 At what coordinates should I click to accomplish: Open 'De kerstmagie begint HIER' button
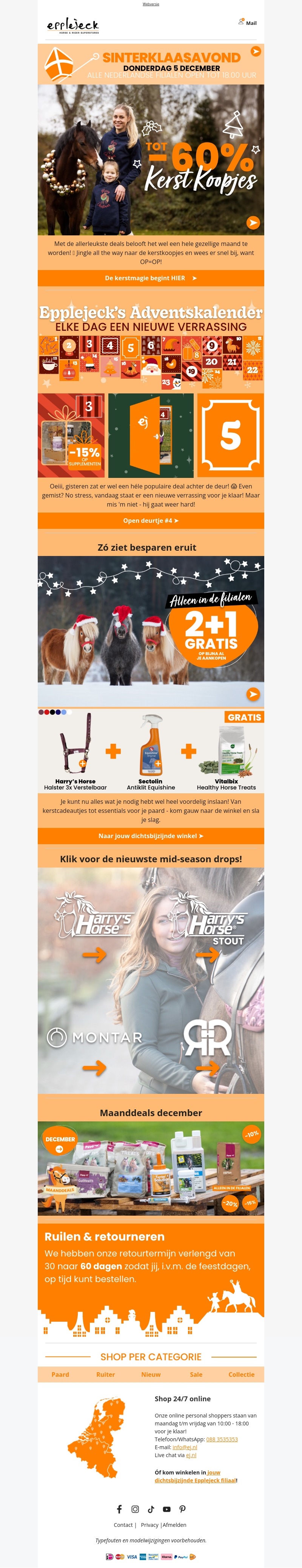(150, 278)
